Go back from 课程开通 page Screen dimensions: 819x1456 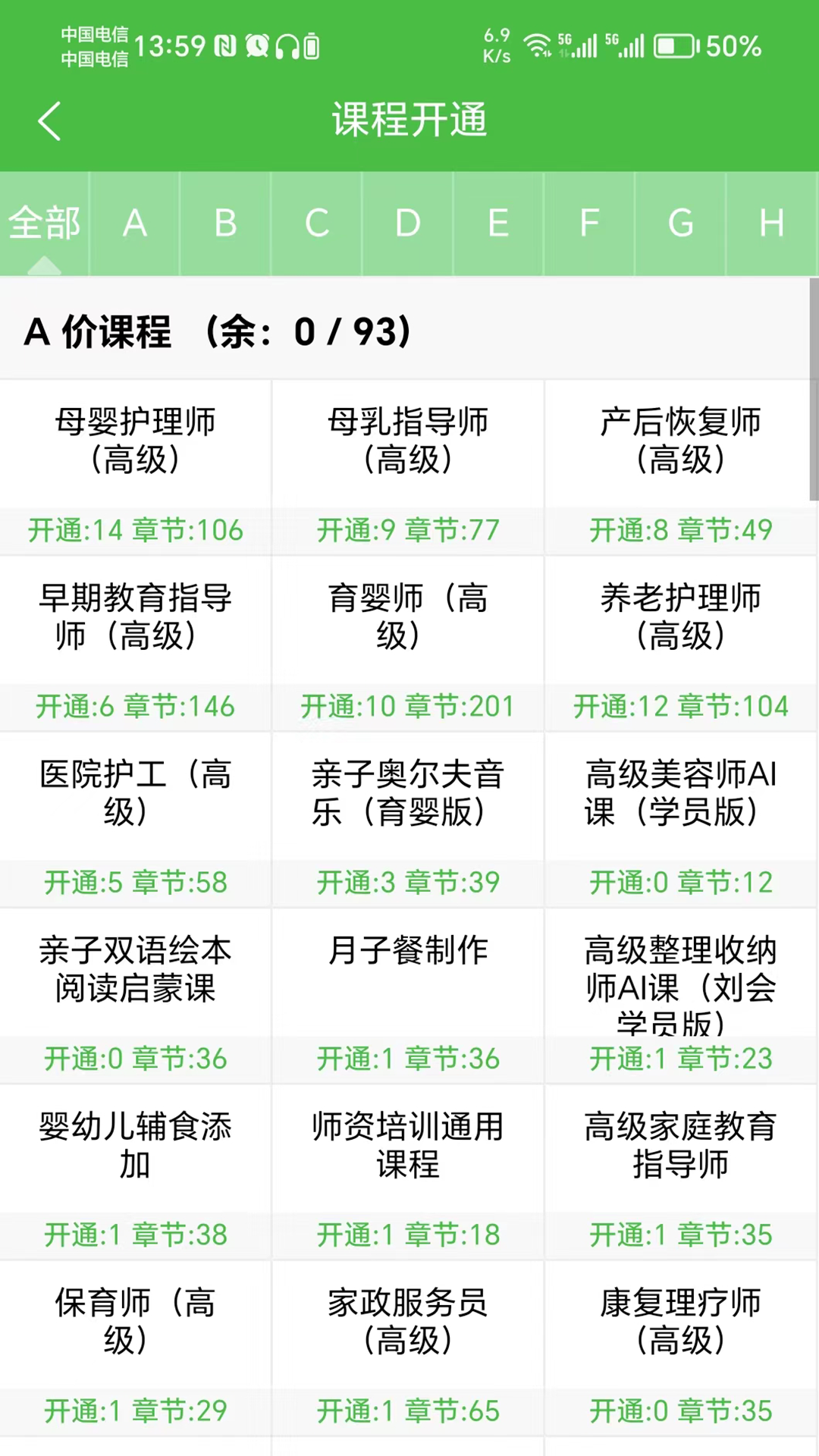click(49, 121)
